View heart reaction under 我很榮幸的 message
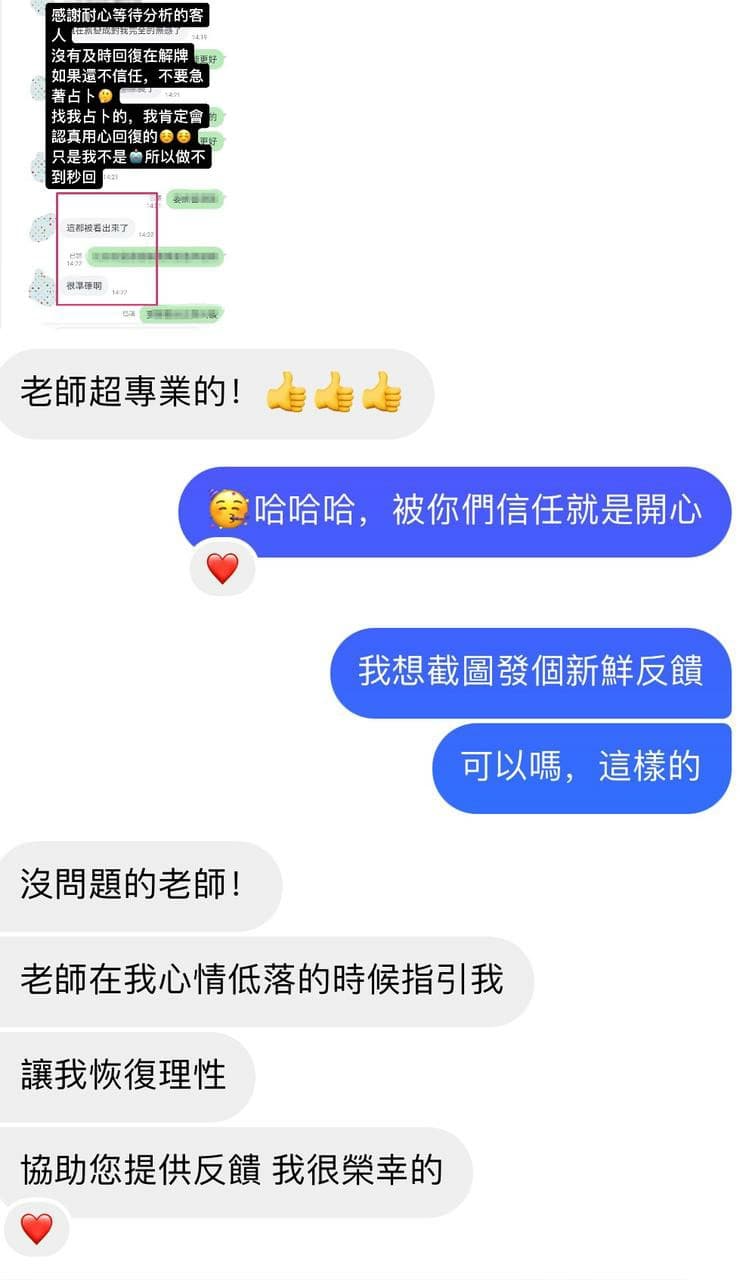 click(x=36, y=1228)
